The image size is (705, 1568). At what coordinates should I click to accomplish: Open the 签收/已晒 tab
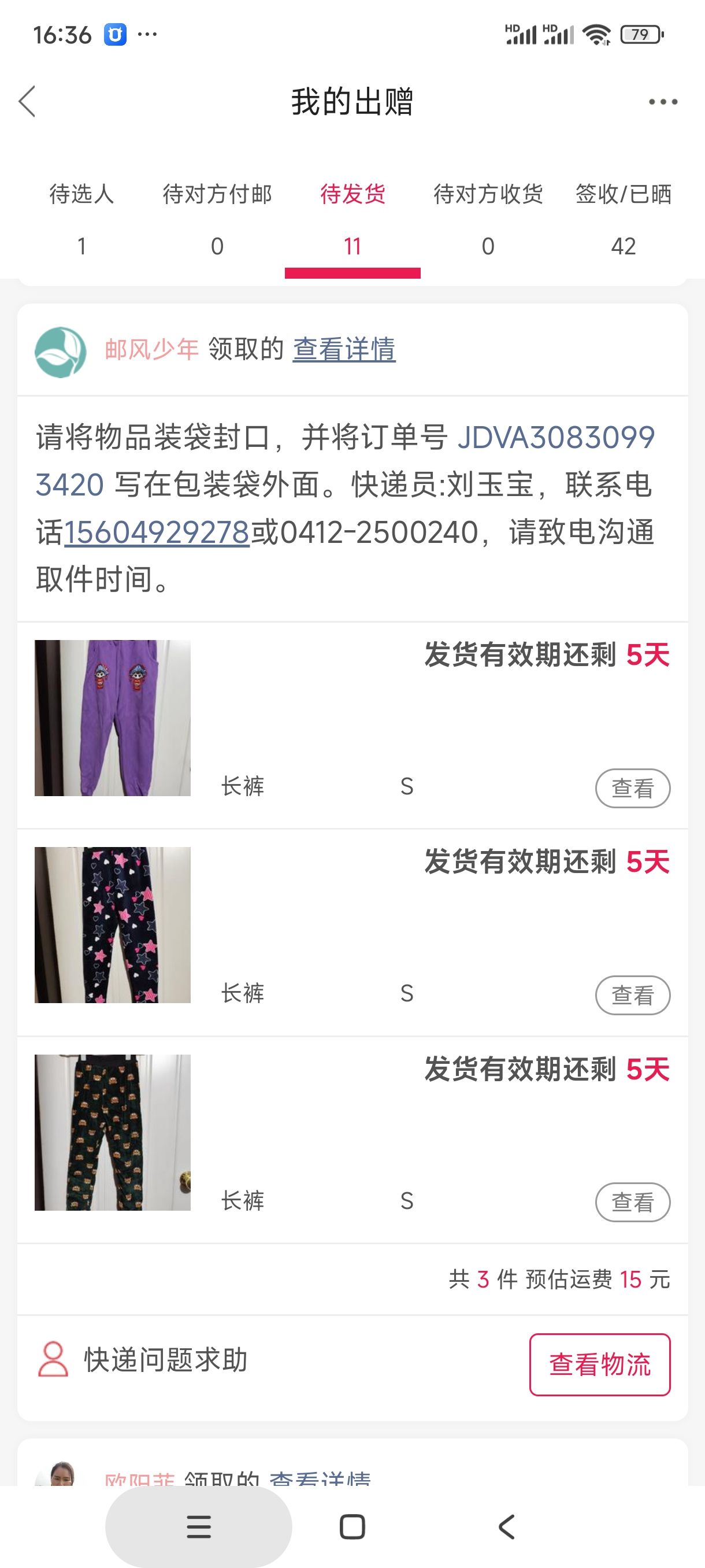coord(624,219)
